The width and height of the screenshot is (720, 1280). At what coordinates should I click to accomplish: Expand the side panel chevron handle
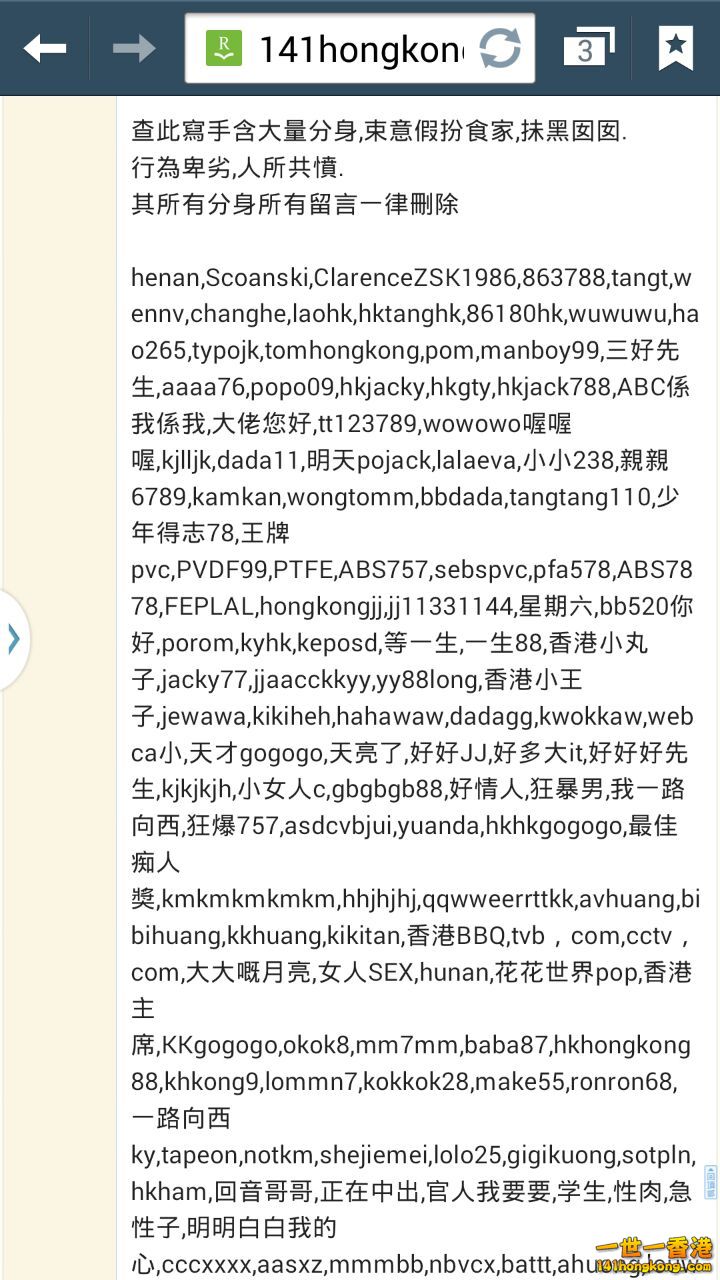(x=14, y=639)
